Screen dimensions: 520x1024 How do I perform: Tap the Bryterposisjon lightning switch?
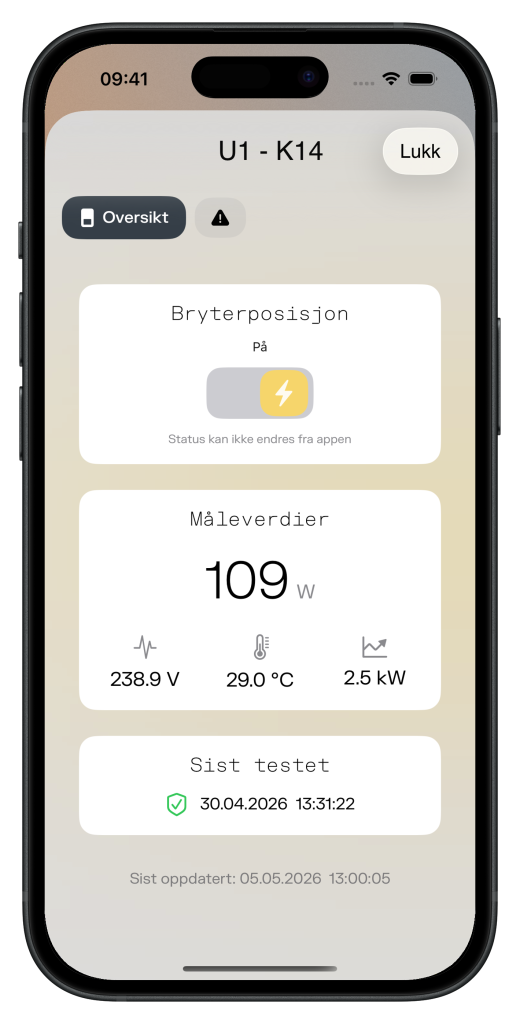[260, 392]
